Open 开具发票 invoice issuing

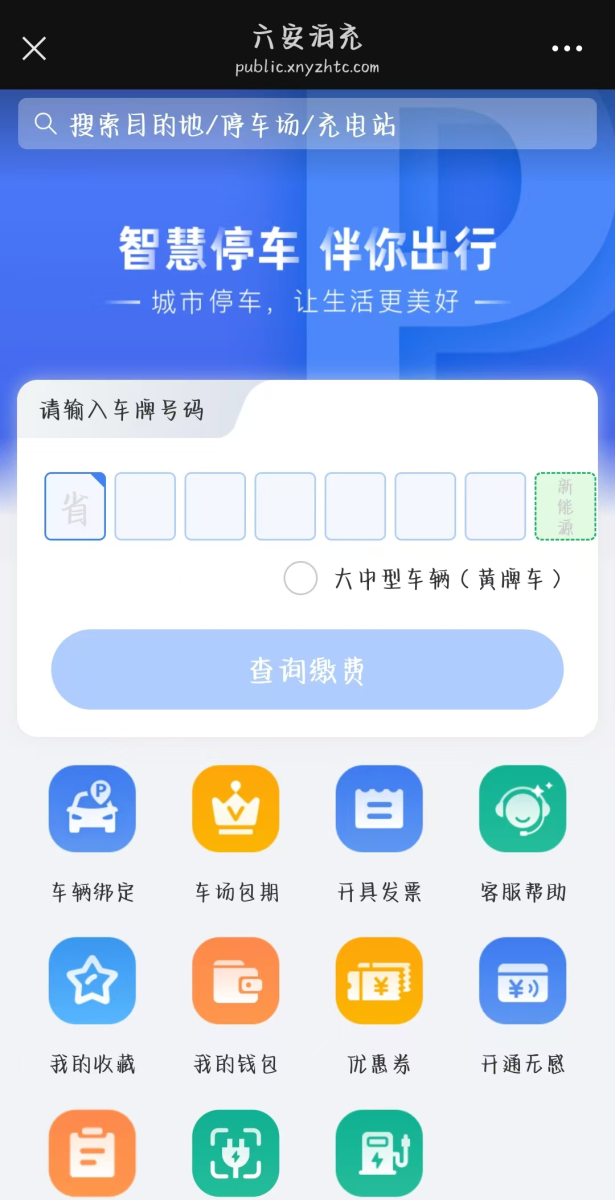379,809
